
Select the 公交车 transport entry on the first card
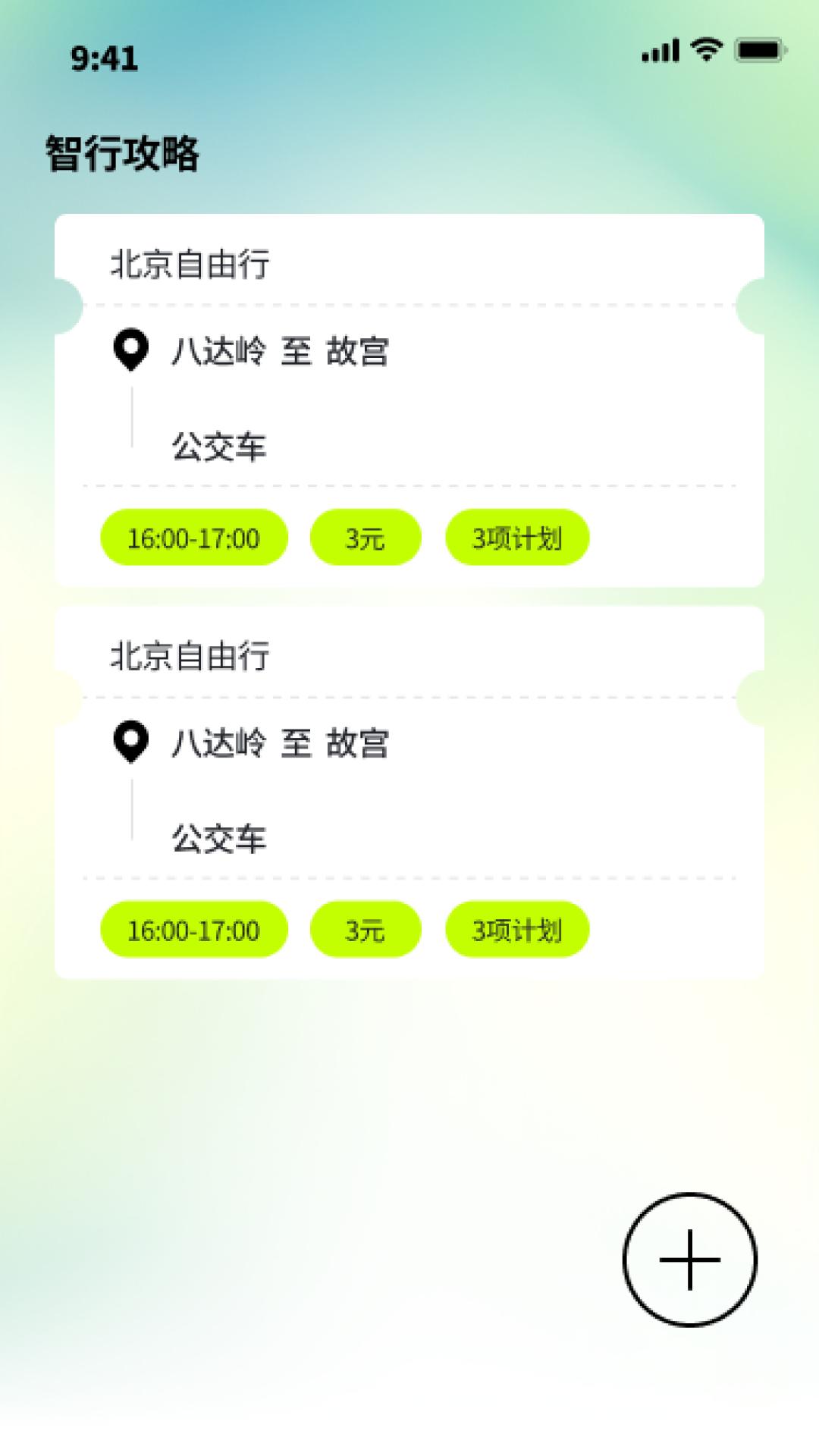(219, 447)
